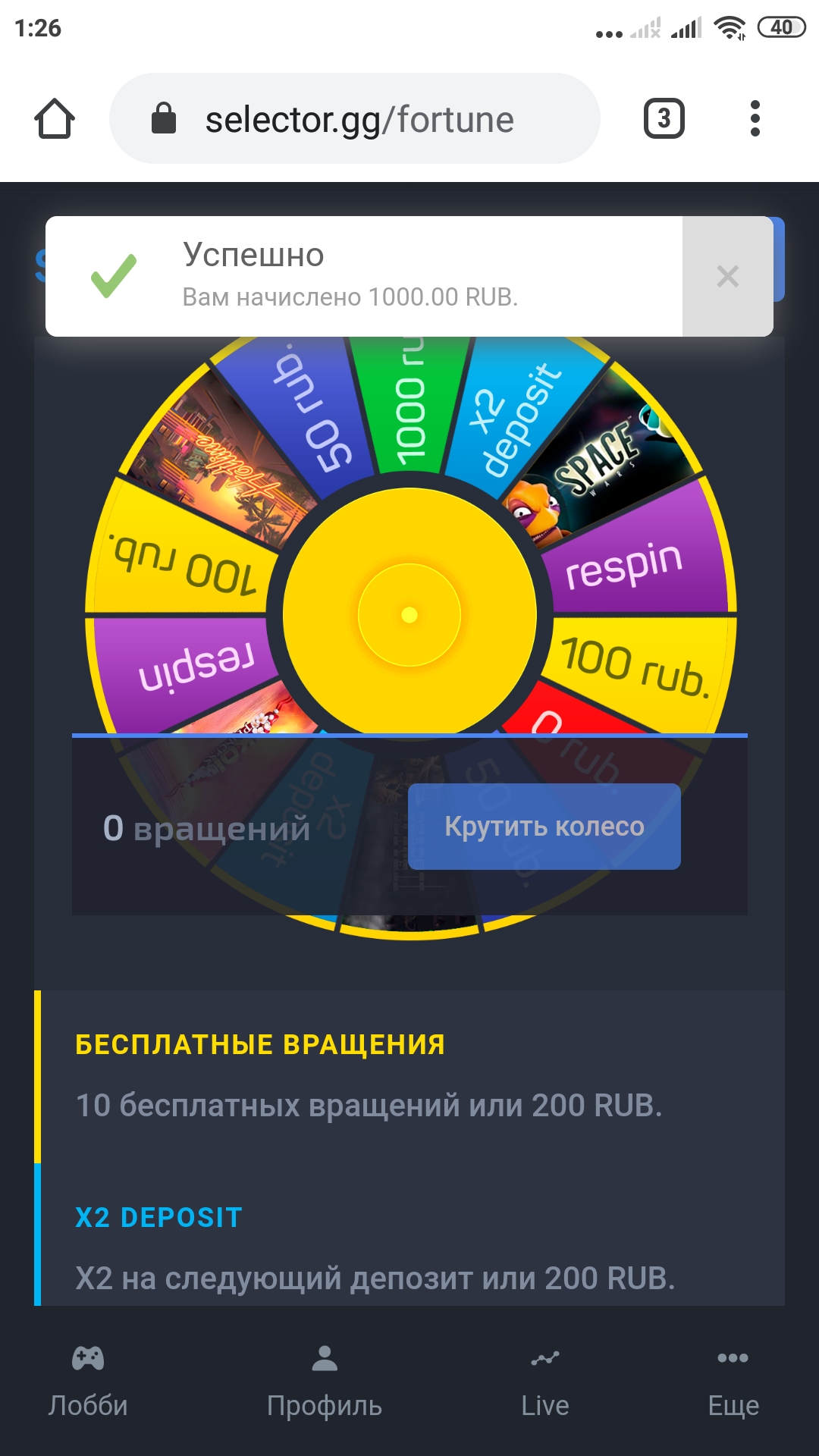This screenshot has height=1456, width=819.
Task: Open the browser tab switcher
Action: point(664,119)
